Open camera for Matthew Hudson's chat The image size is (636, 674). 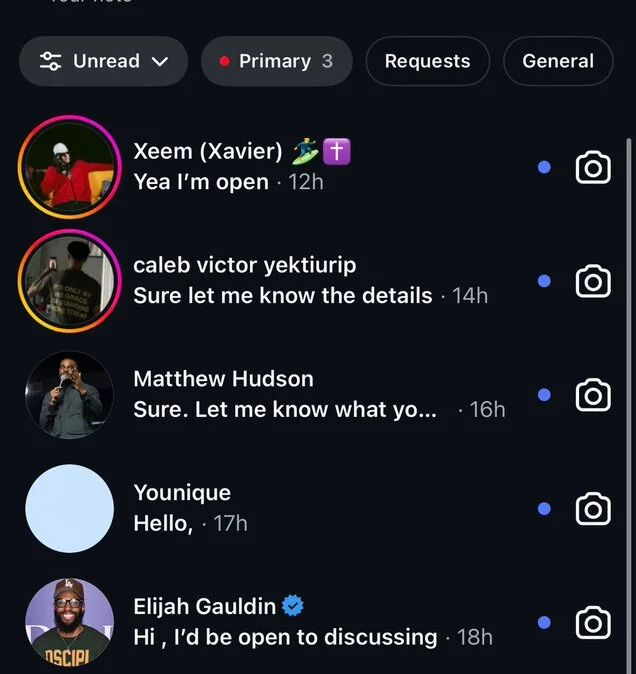click(x=593, y=395)
